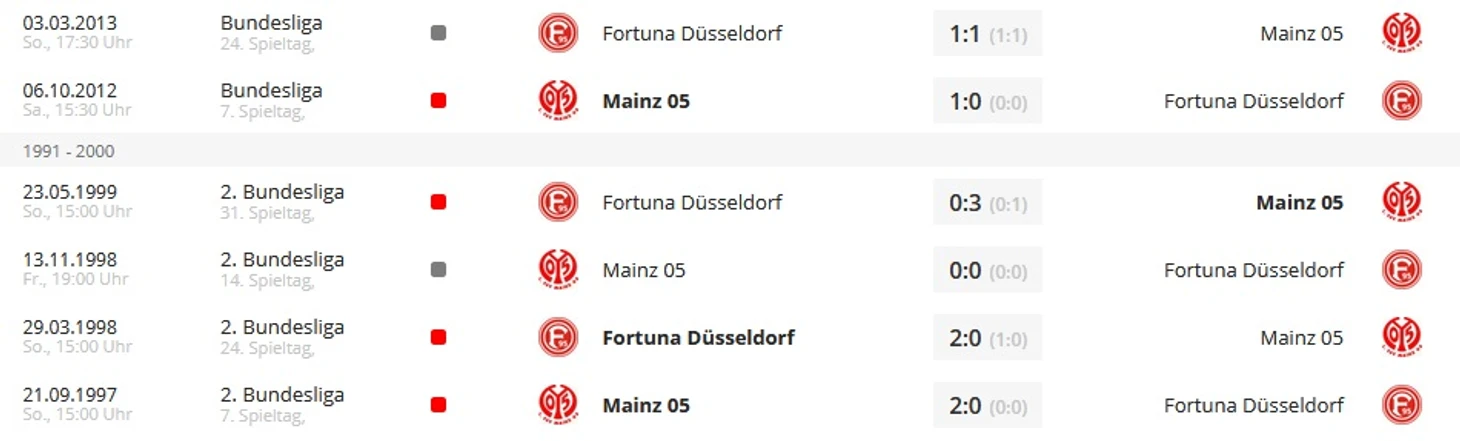1460x441 pixels.
Task: Select home team Fortuna Düsseldorf in the 03.03.2013 match
Action: pyautogui.click(x=692, y=34)
